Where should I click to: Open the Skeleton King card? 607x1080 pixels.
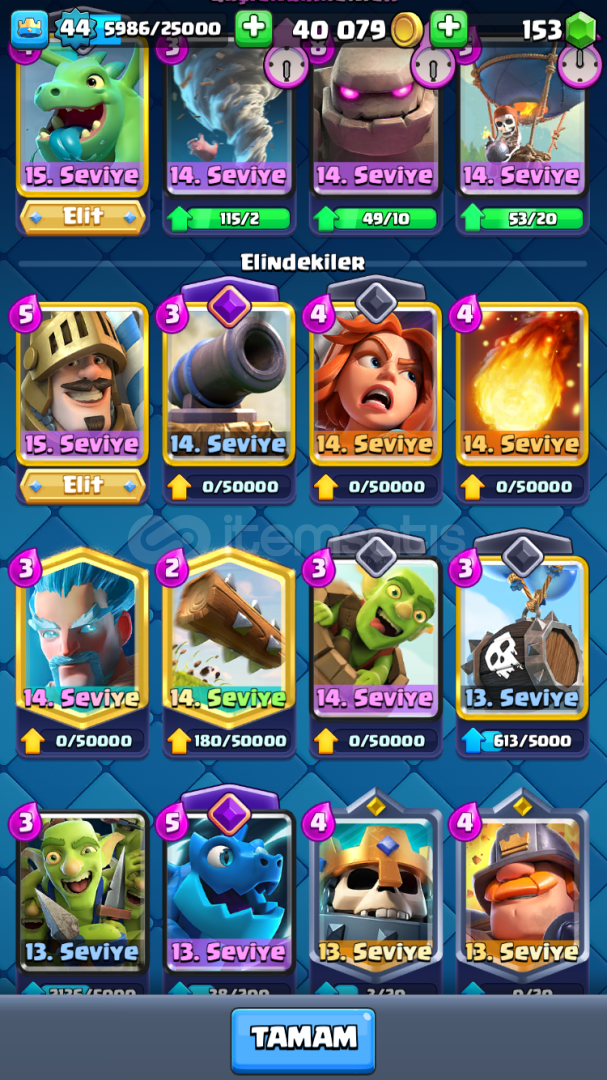click(375, 891)
